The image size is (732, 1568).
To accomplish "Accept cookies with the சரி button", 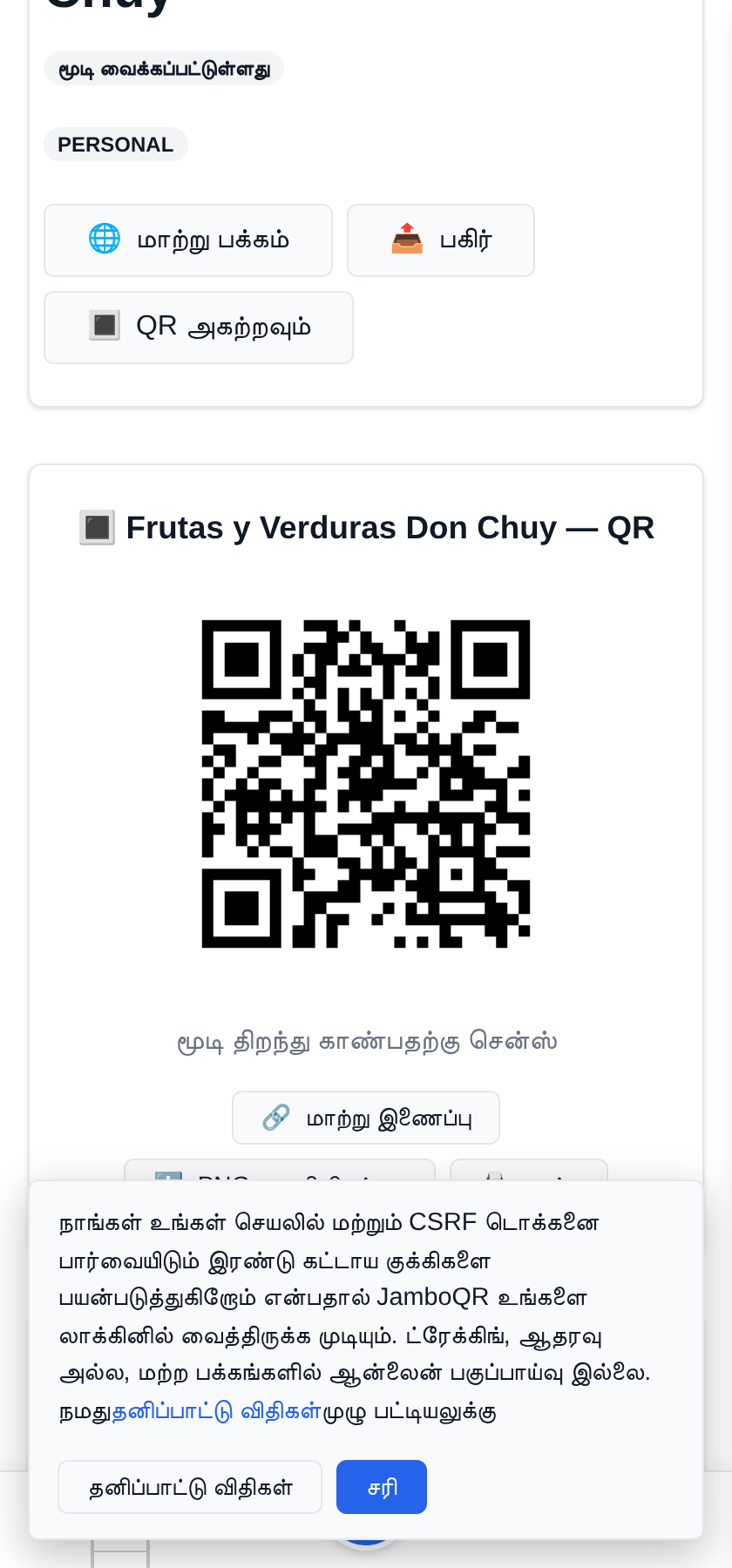I will 382,1487.
